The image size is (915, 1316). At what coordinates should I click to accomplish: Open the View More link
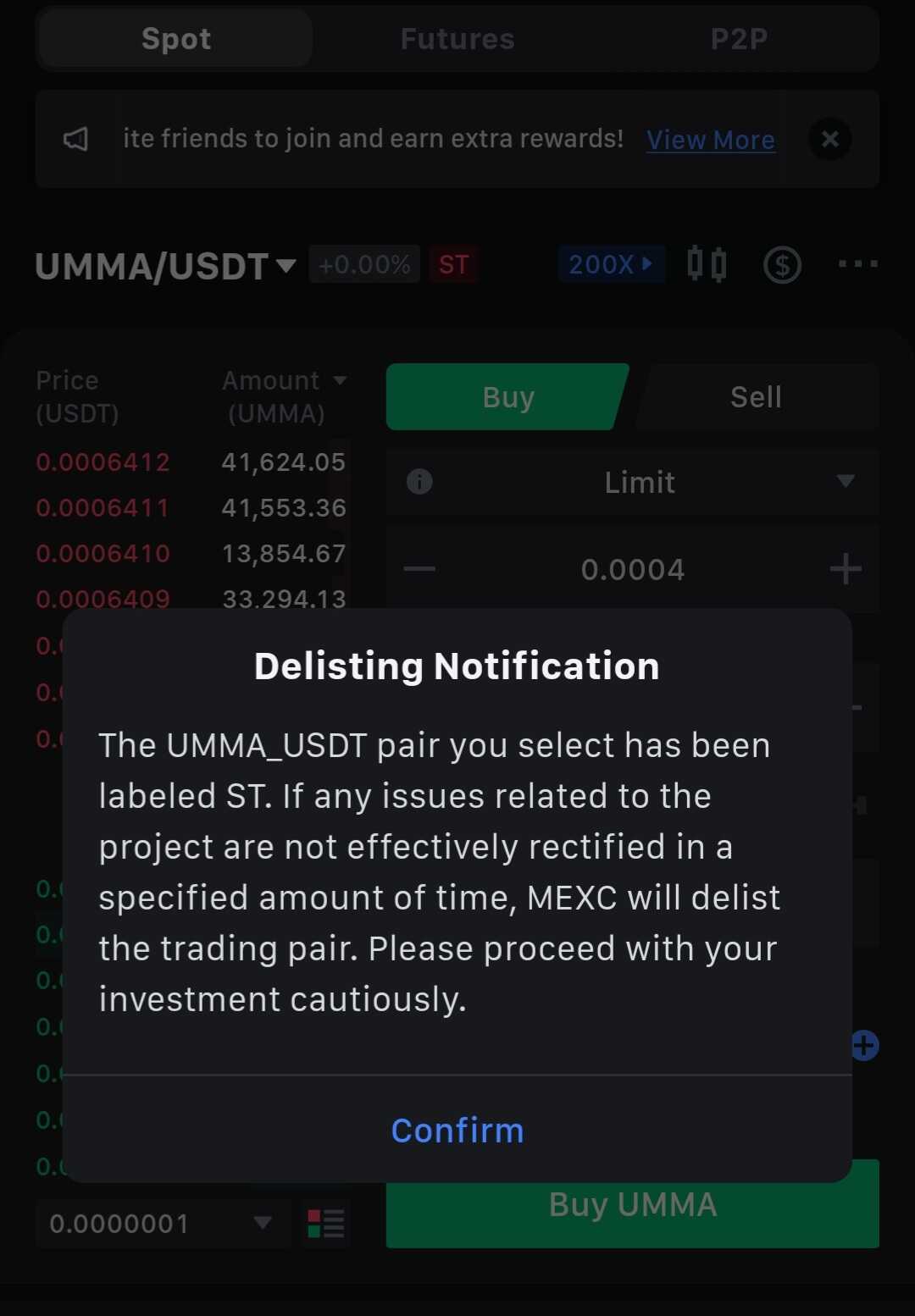pos(710,140)
